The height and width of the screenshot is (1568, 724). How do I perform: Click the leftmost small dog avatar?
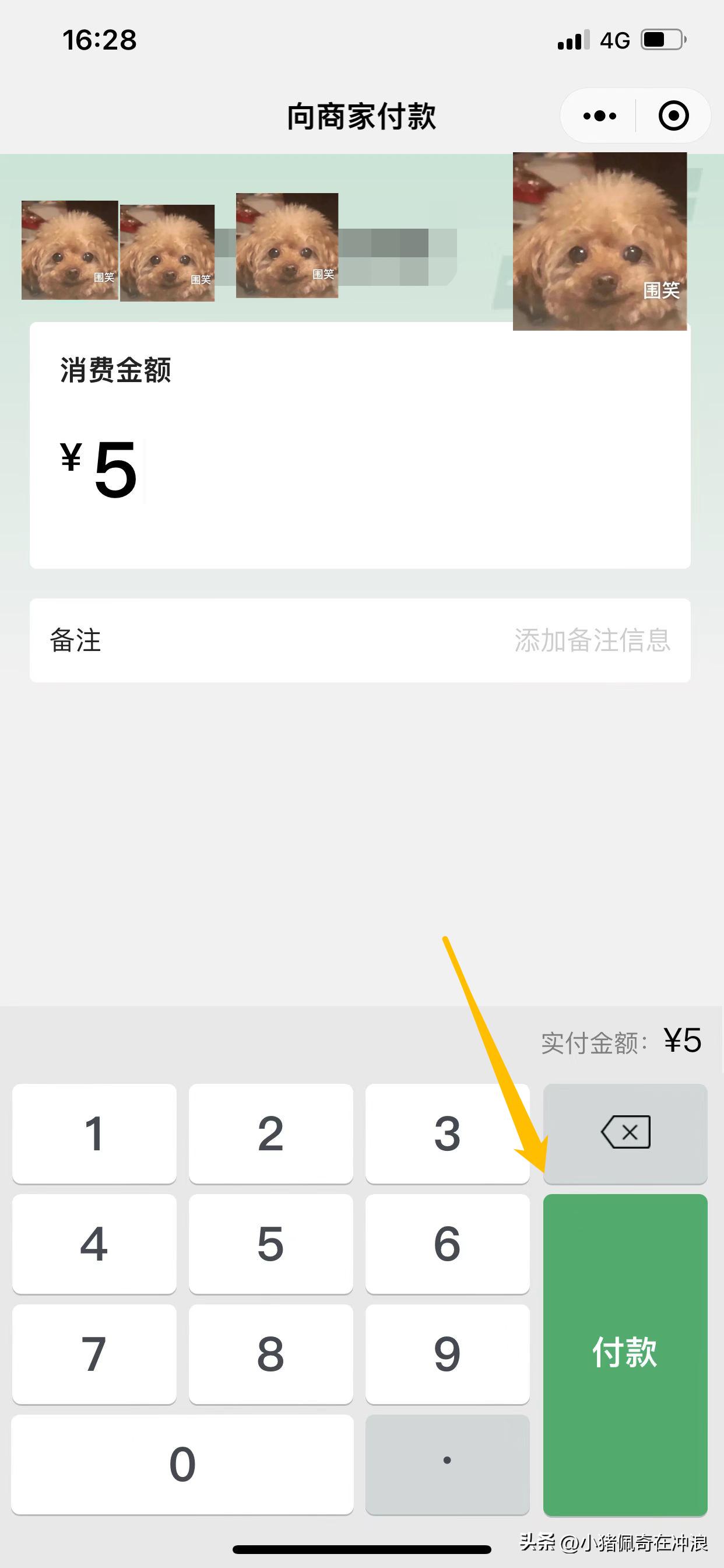pos(70,250)
